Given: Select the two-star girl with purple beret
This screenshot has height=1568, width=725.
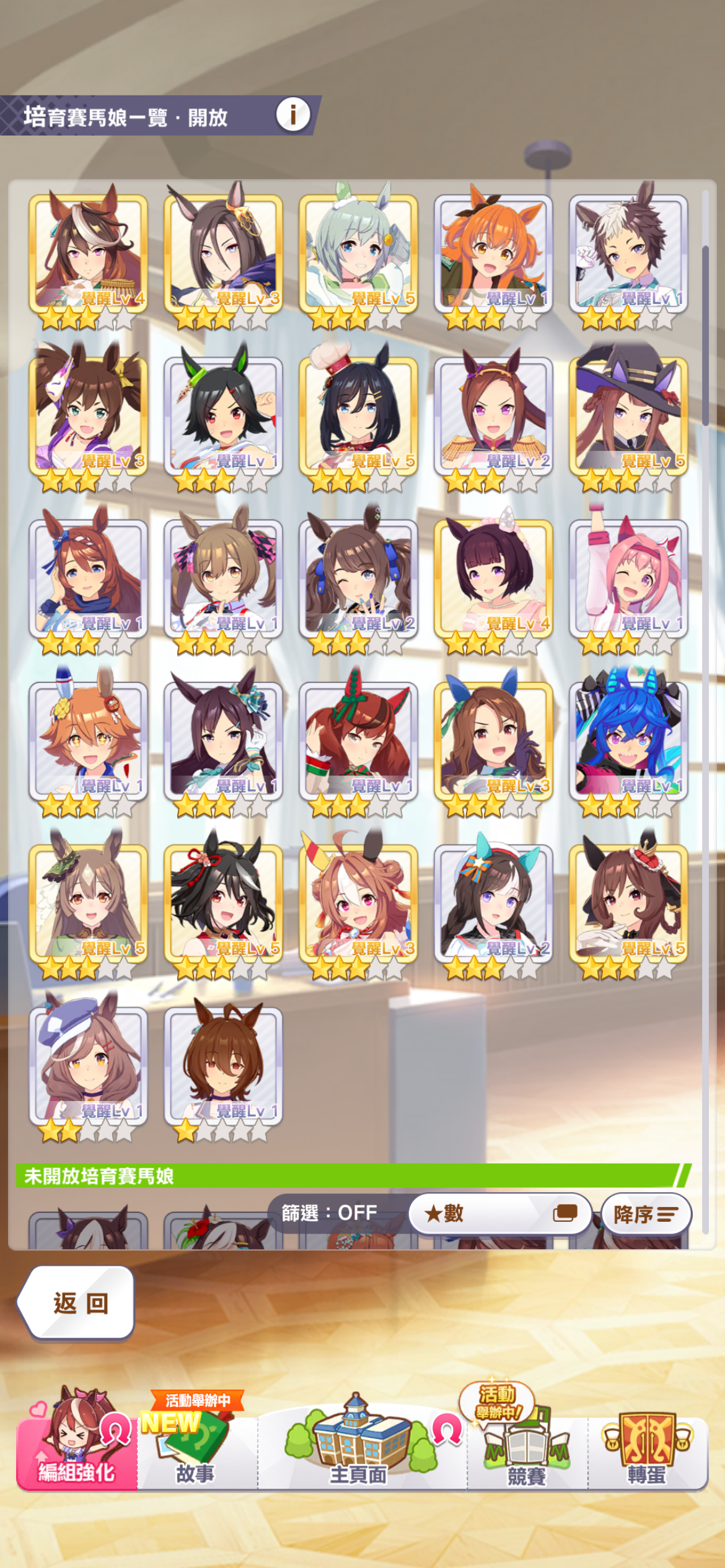Looking at the screenshot, I should click(88, 1065).
